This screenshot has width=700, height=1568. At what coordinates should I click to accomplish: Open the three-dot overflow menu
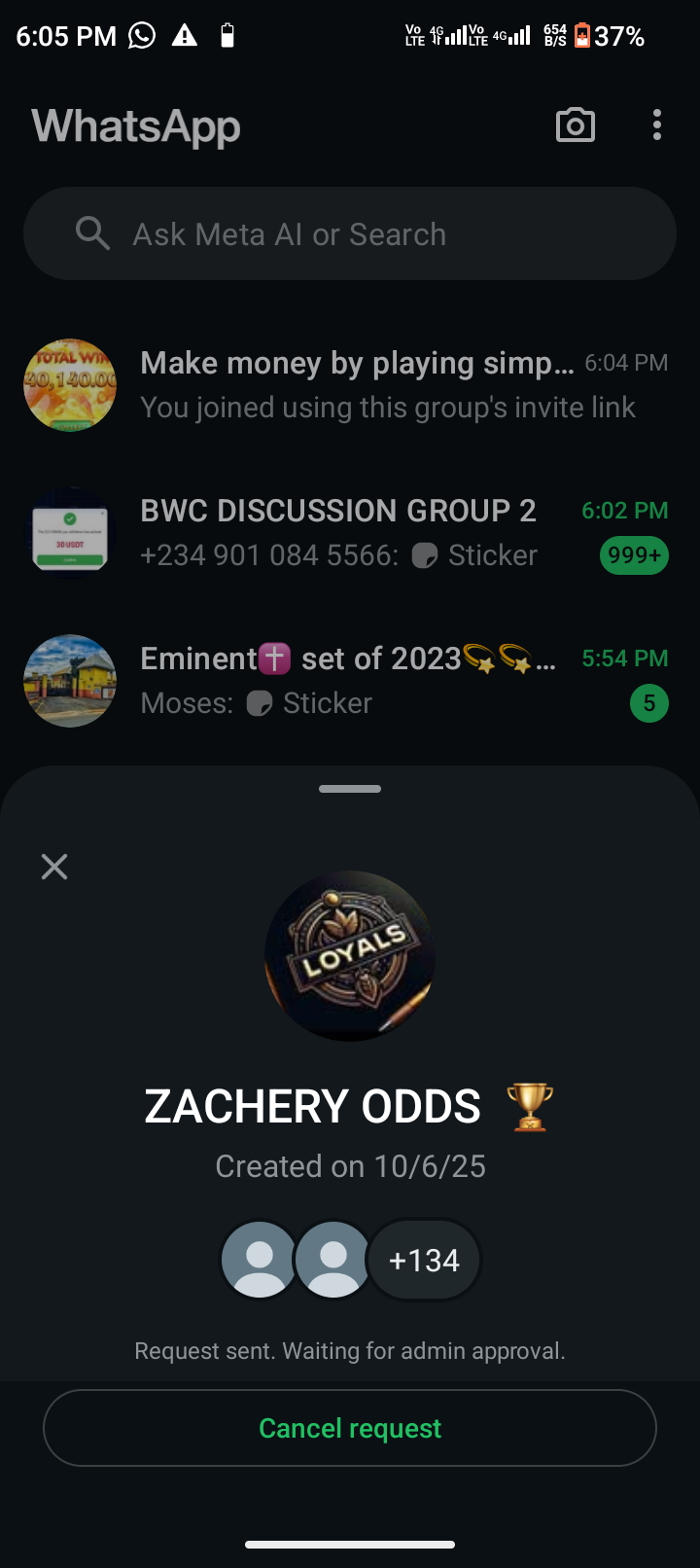tap(657, 125)
